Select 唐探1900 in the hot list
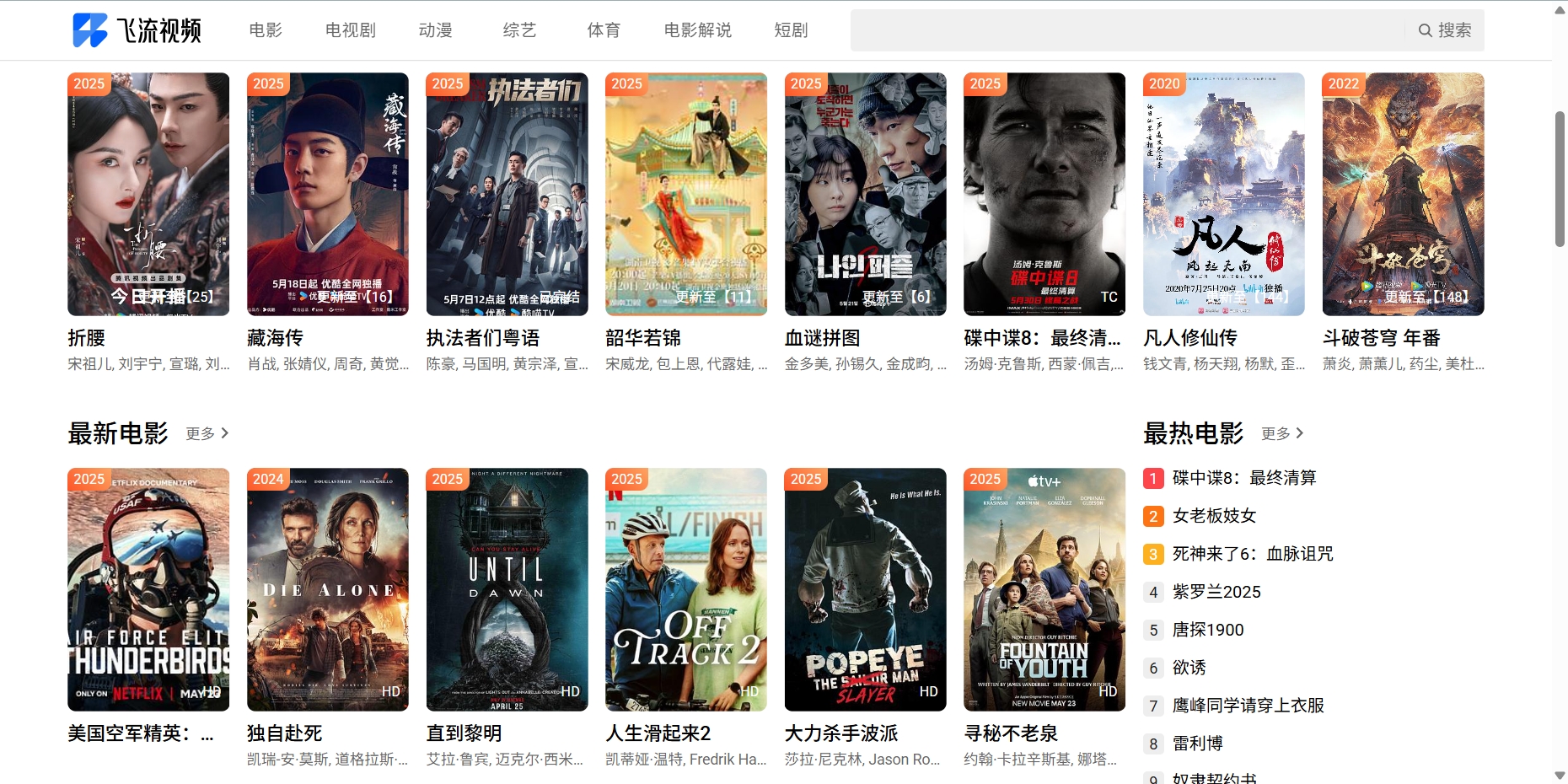This screenshot has width=1568, height=784. click(x=1208, y=630)
